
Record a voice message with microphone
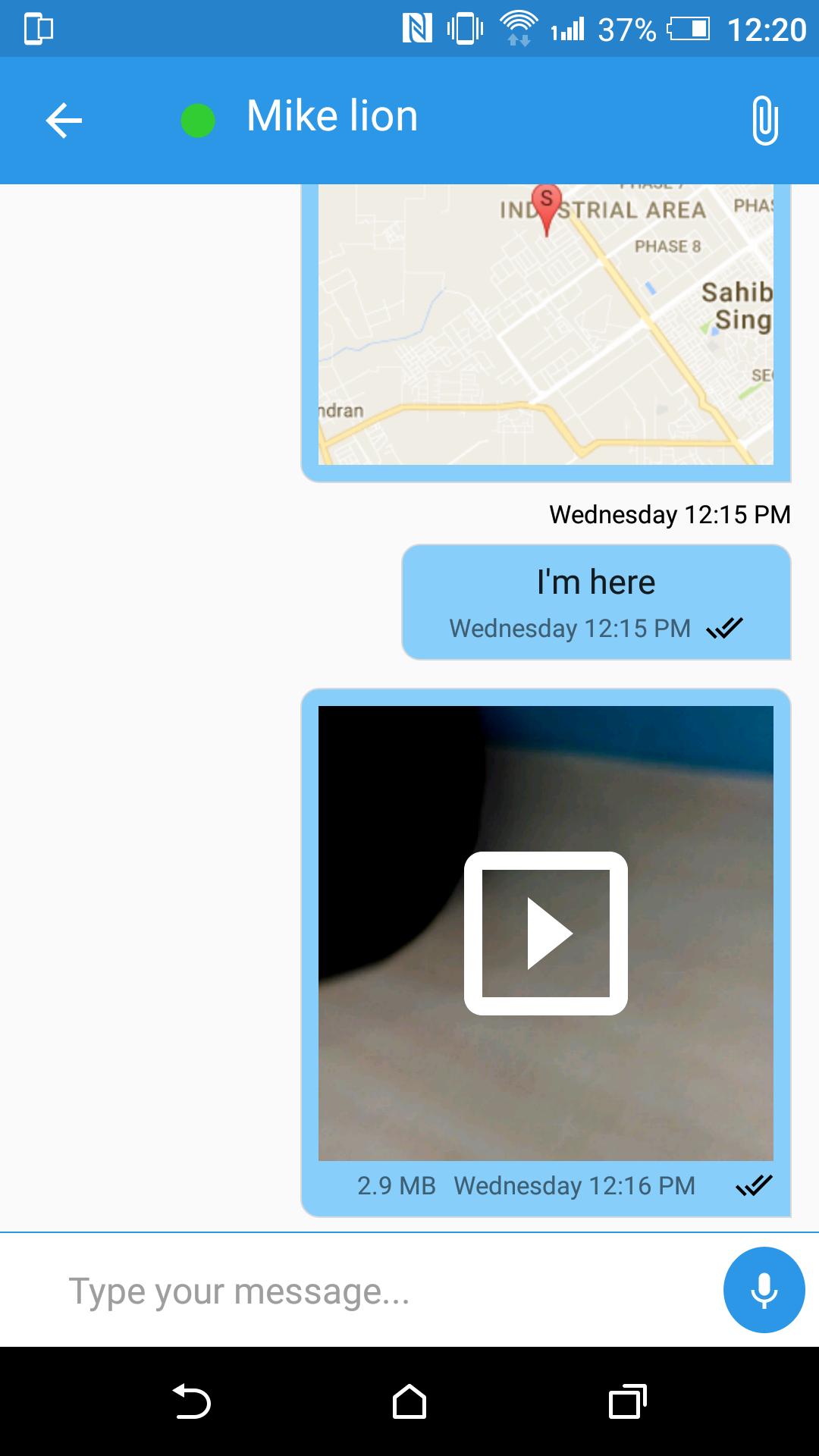[x=764, y=1290]
